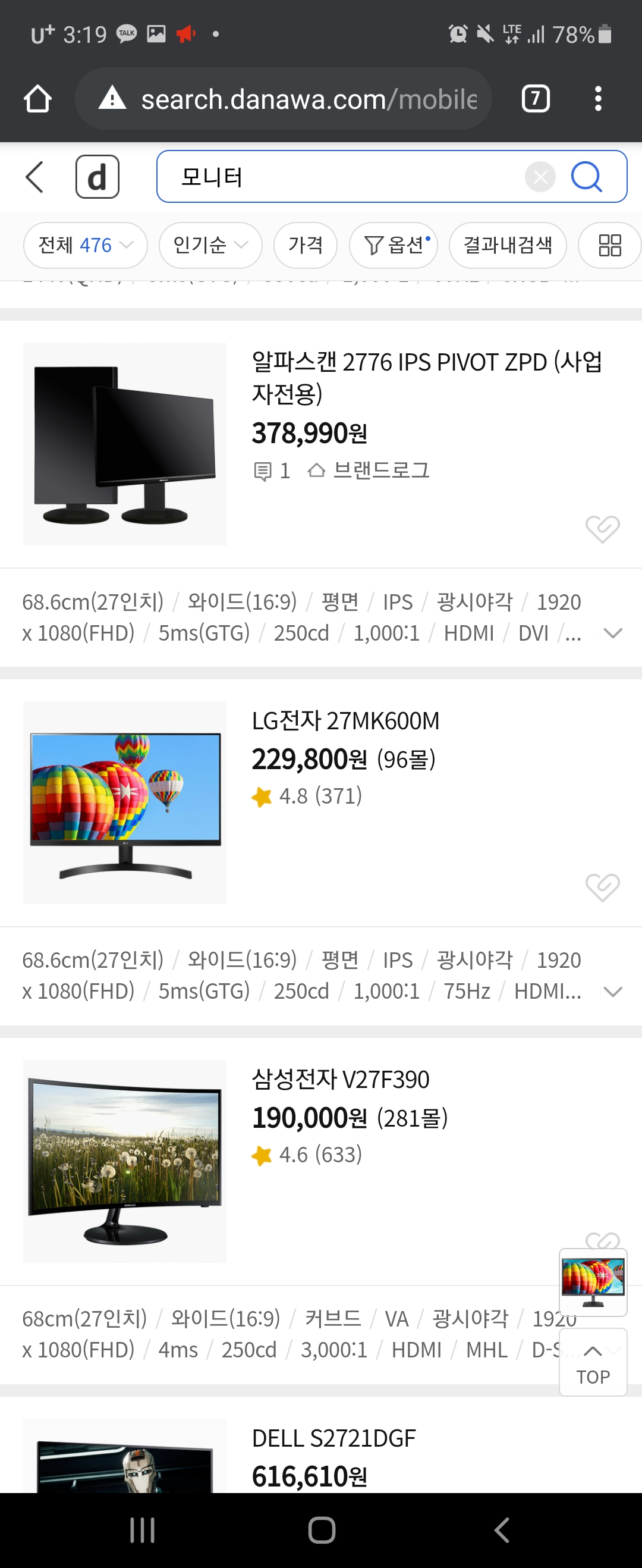
Task: Clear the search text with the X button
Action: tap(540, 177)
